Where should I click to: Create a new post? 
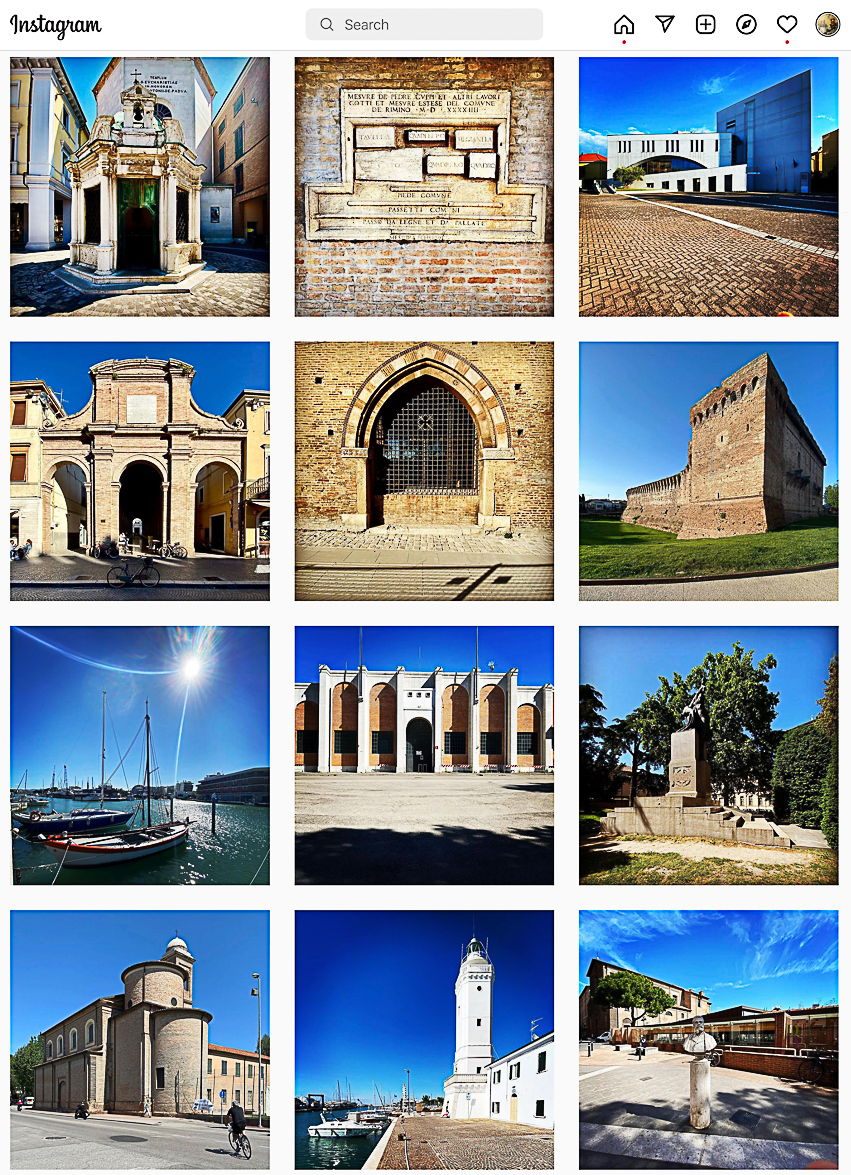(706, 25)
